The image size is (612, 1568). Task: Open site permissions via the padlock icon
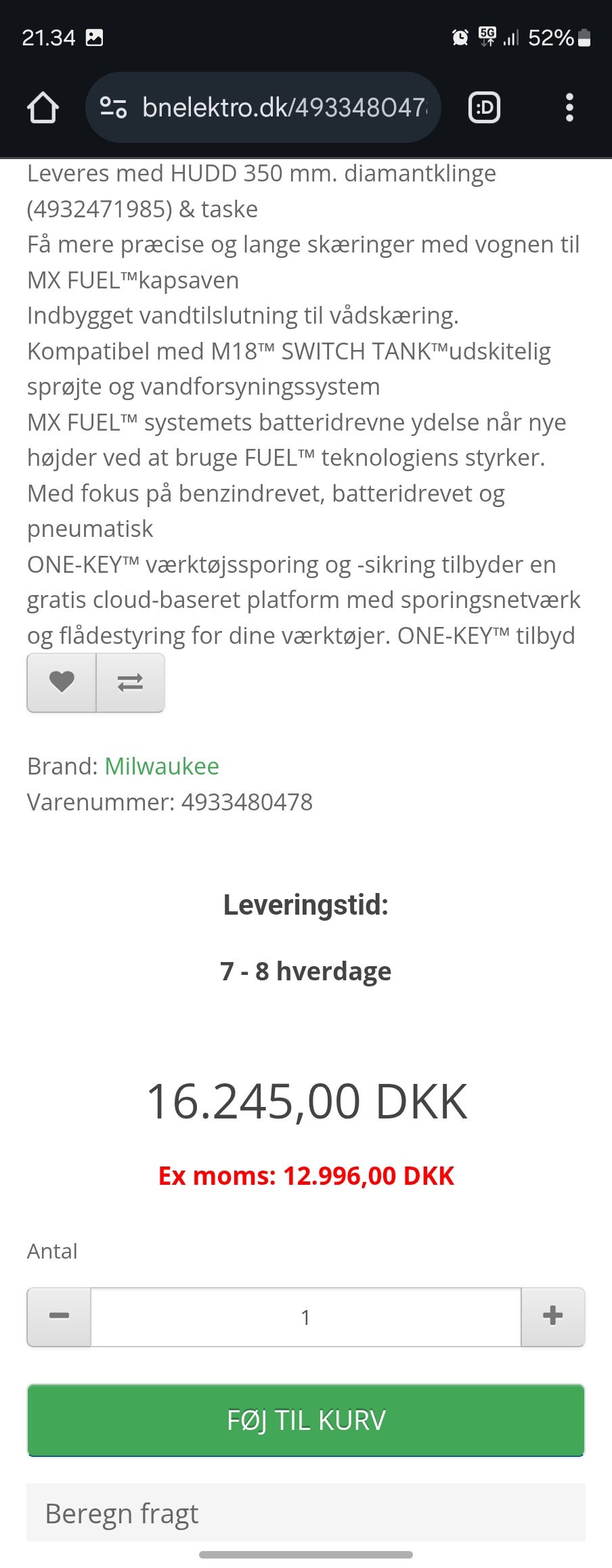112,107
